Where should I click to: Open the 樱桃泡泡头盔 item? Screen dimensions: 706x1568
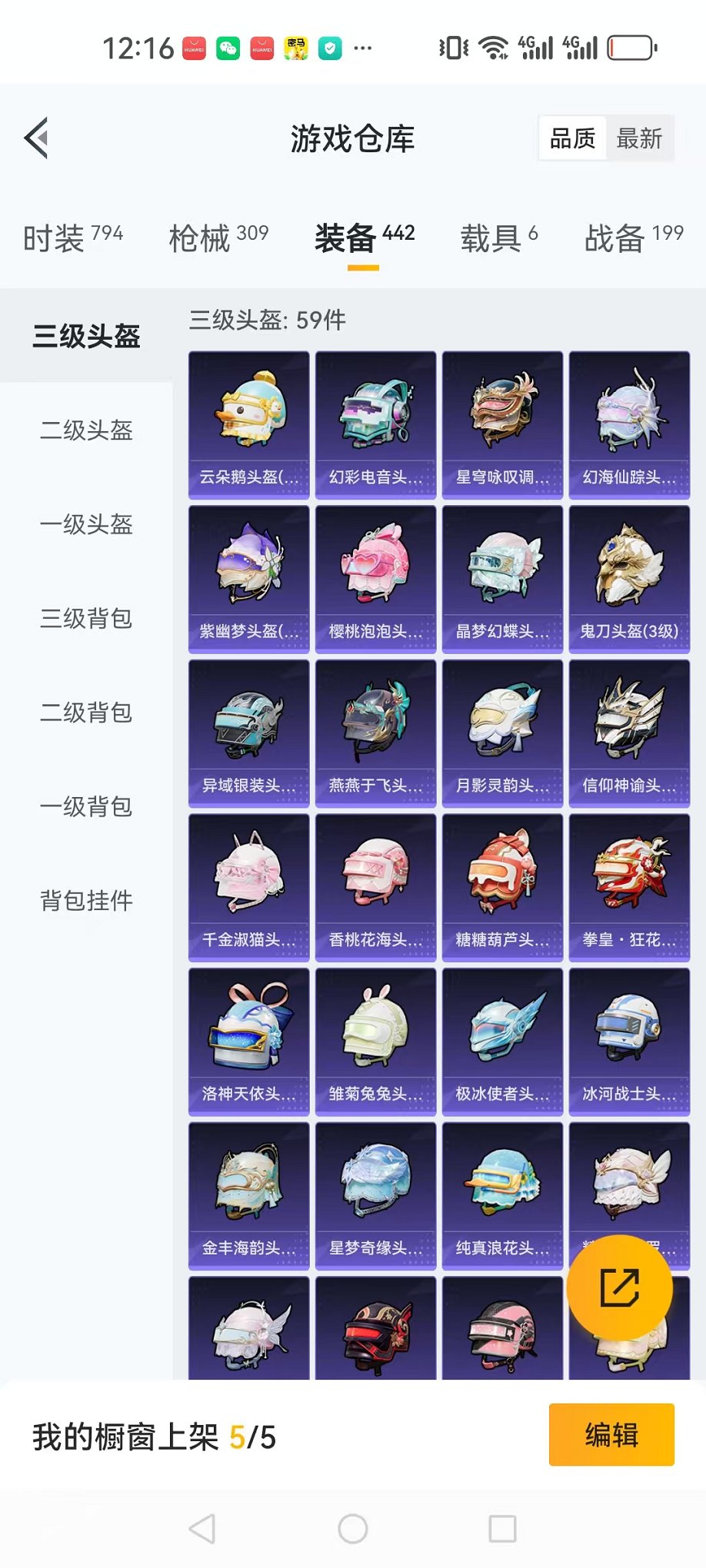click(376, 580)
